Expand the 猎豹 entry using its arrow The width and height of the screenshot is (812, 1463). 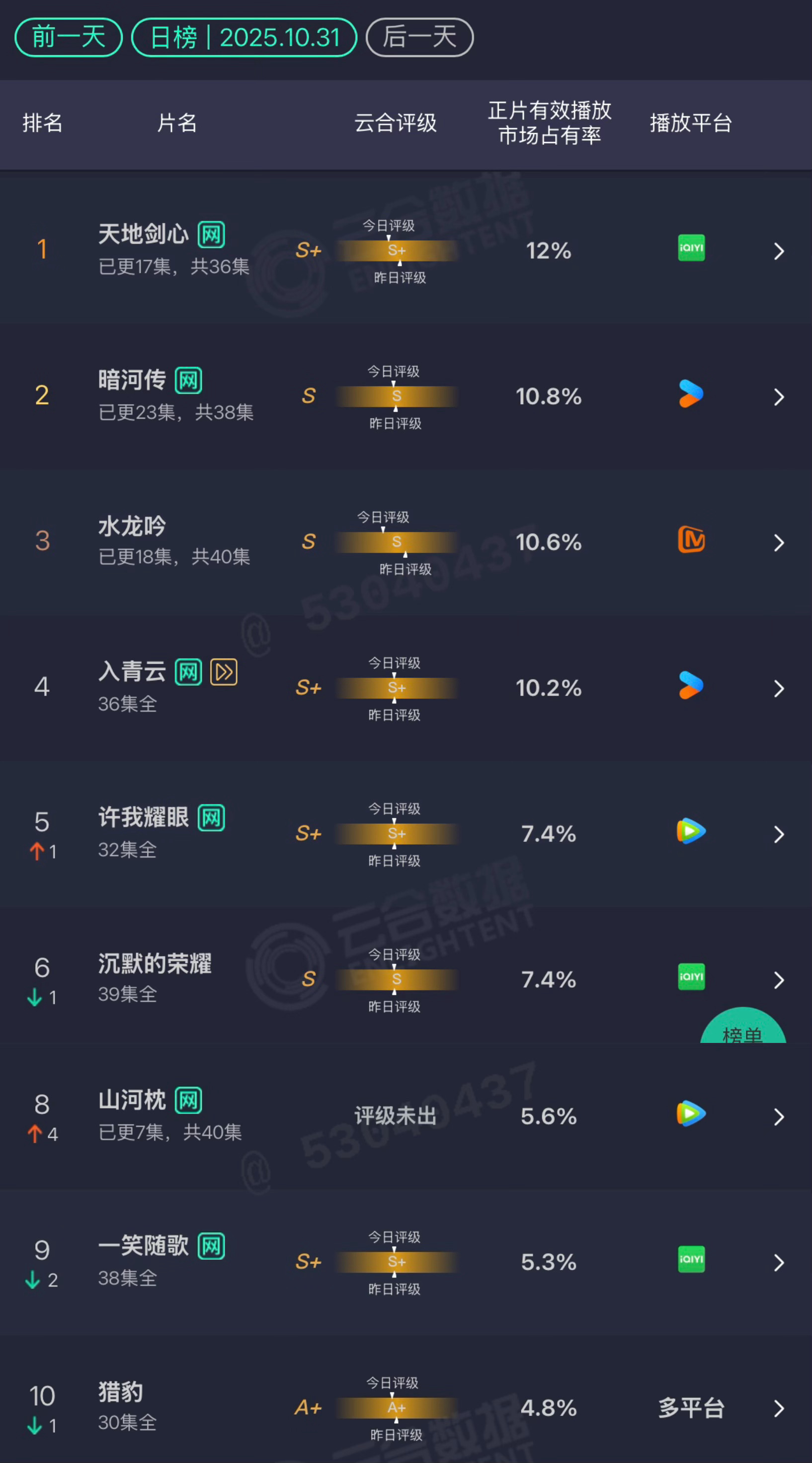pos(779,1408)
